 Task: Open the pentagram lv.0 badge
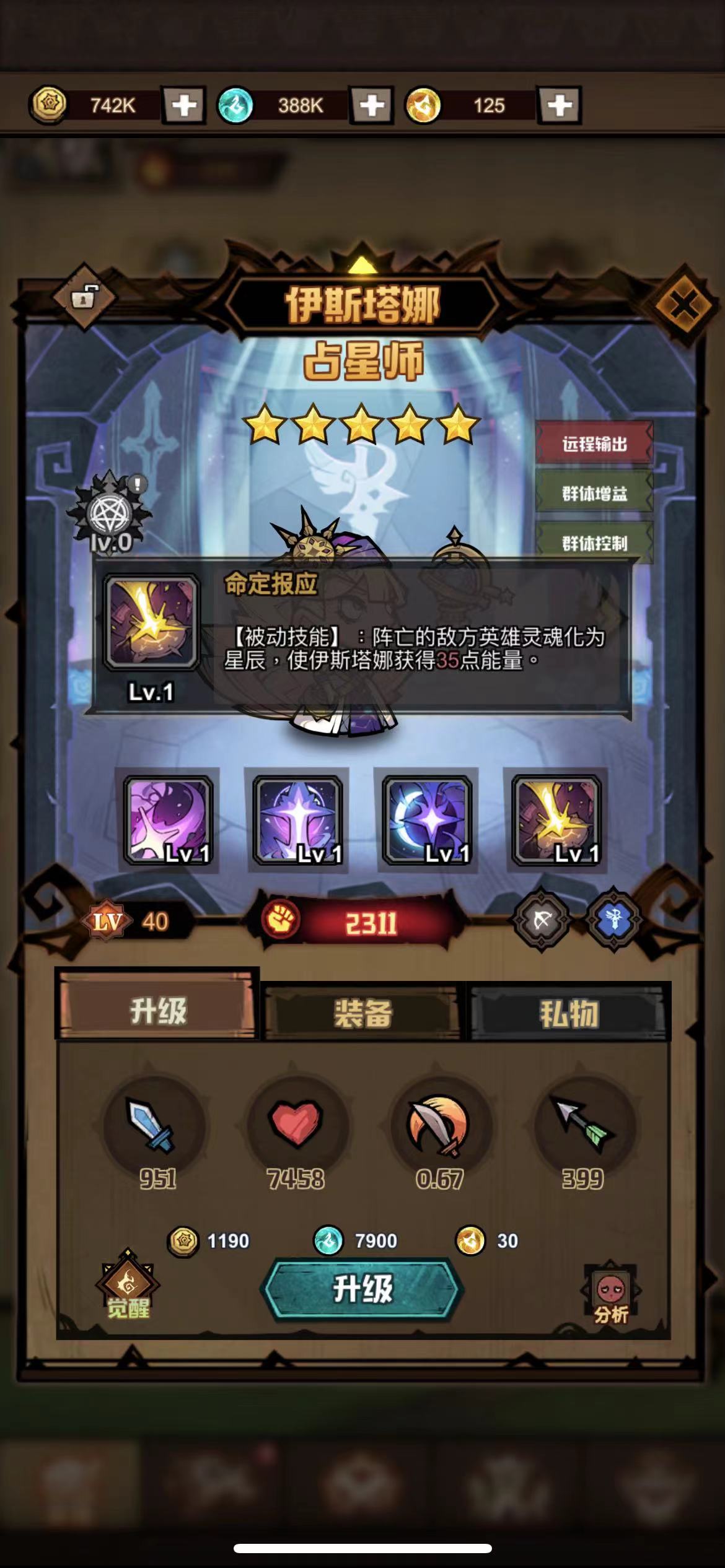110,515
